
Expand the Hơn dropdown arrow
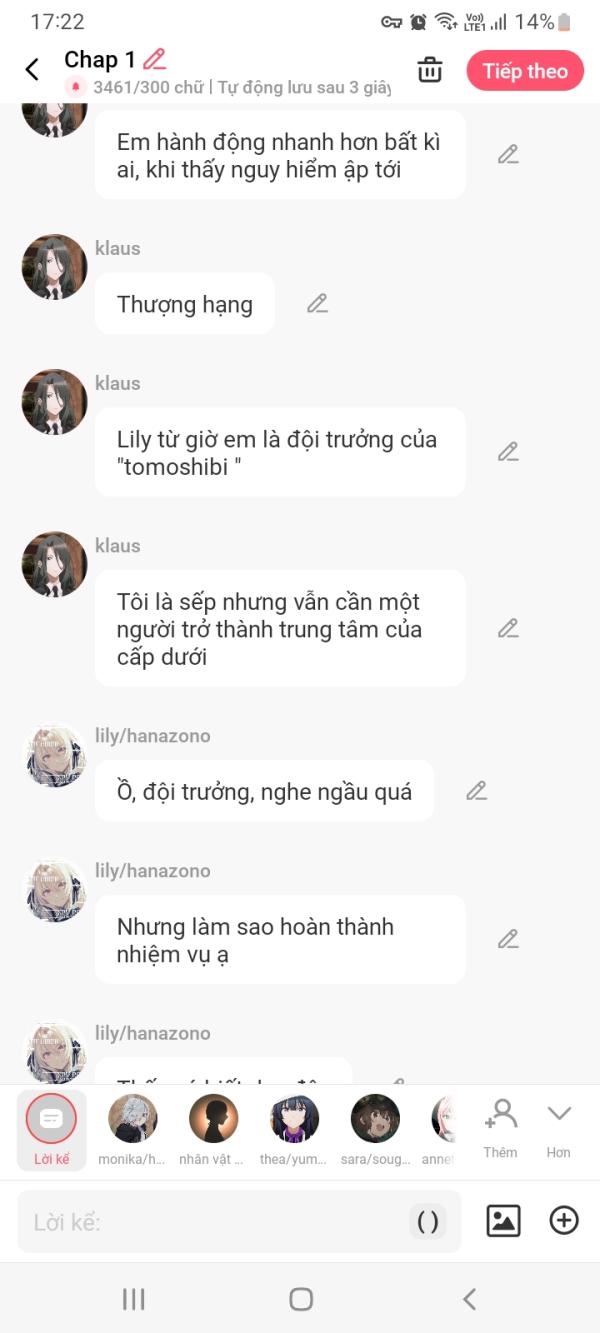pyautogui.click(x=558, y=1126)
